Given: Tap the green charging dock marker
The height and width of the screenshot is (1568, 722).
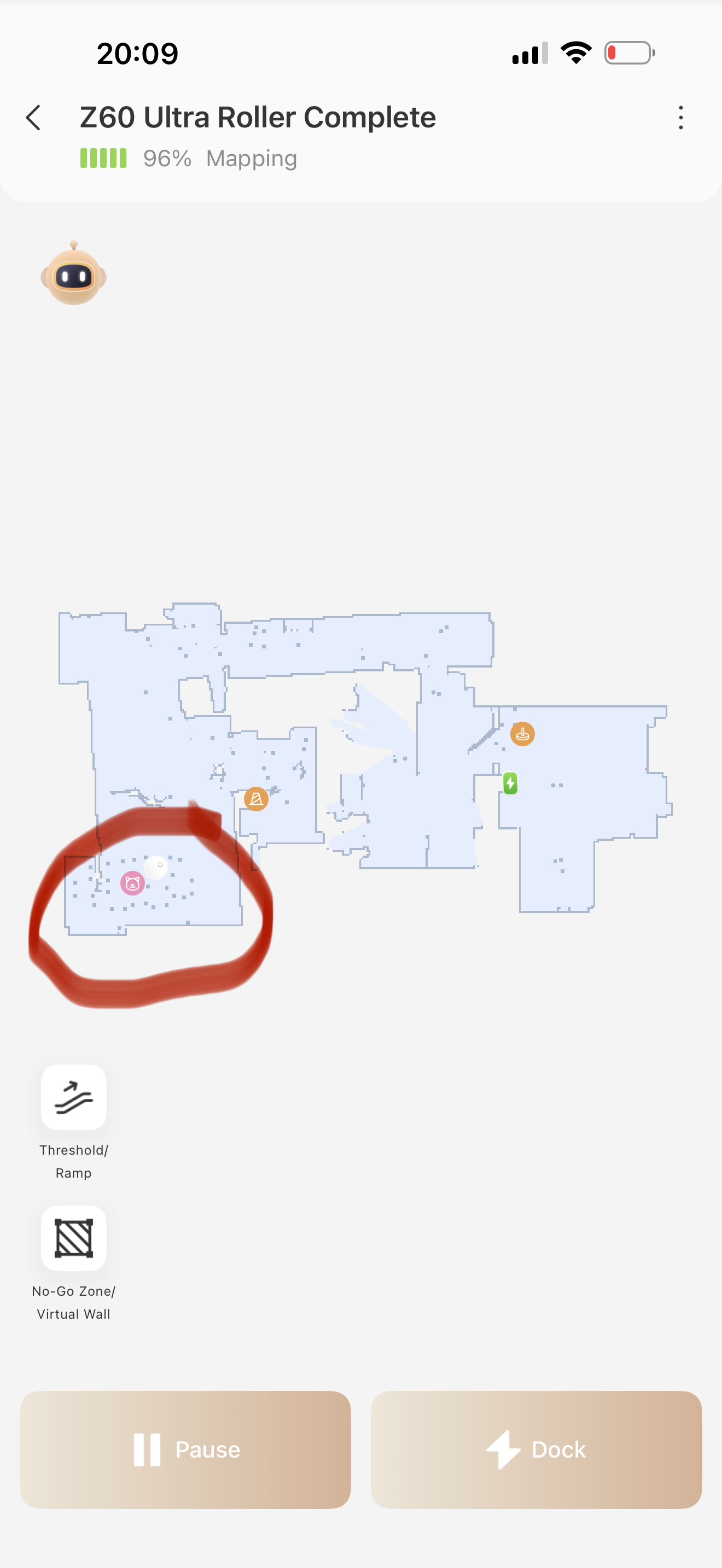Looking at the screenshot, I should point(510,783).
